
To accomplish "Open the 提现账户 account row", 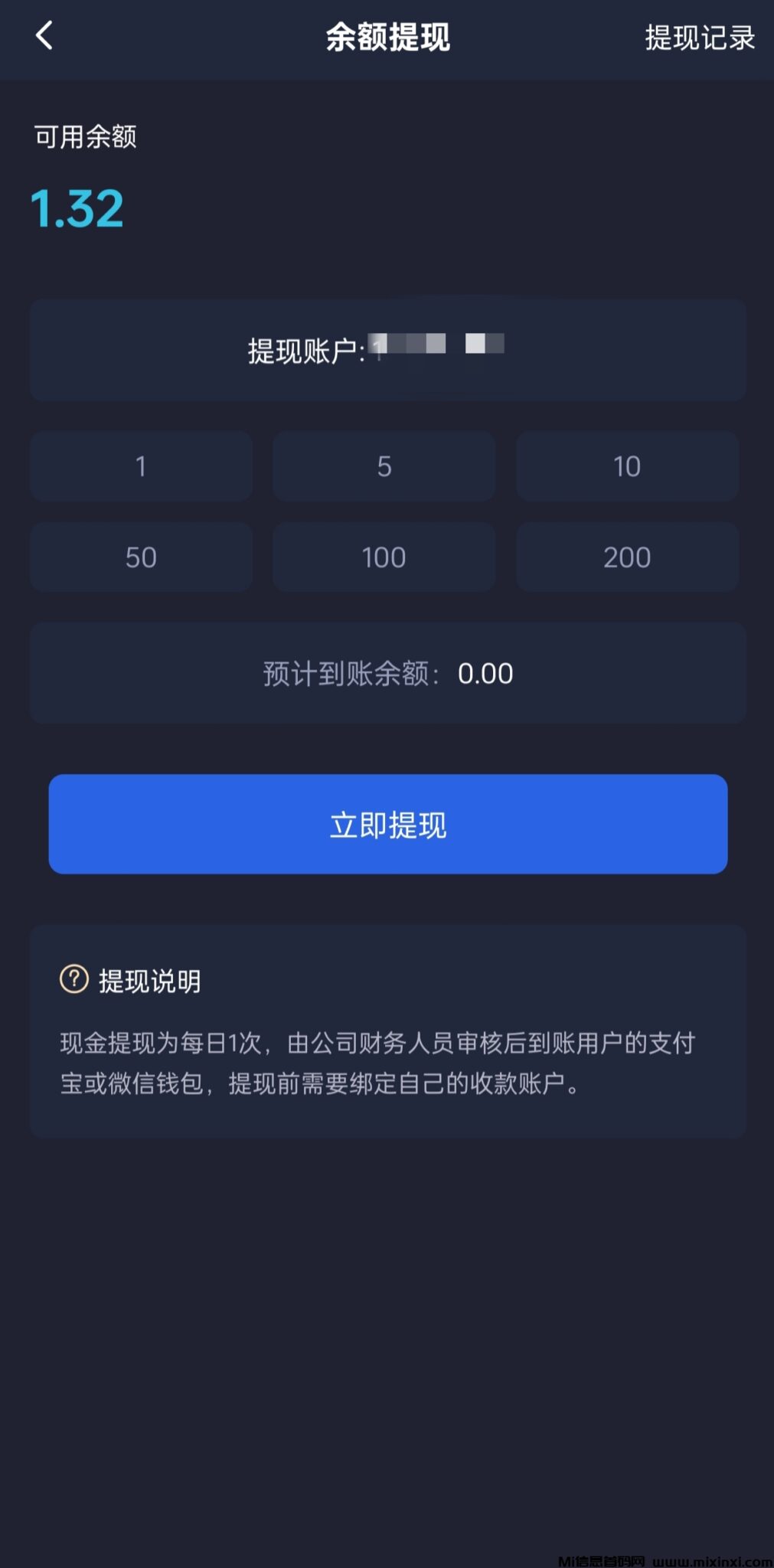I will click(387, 350).
